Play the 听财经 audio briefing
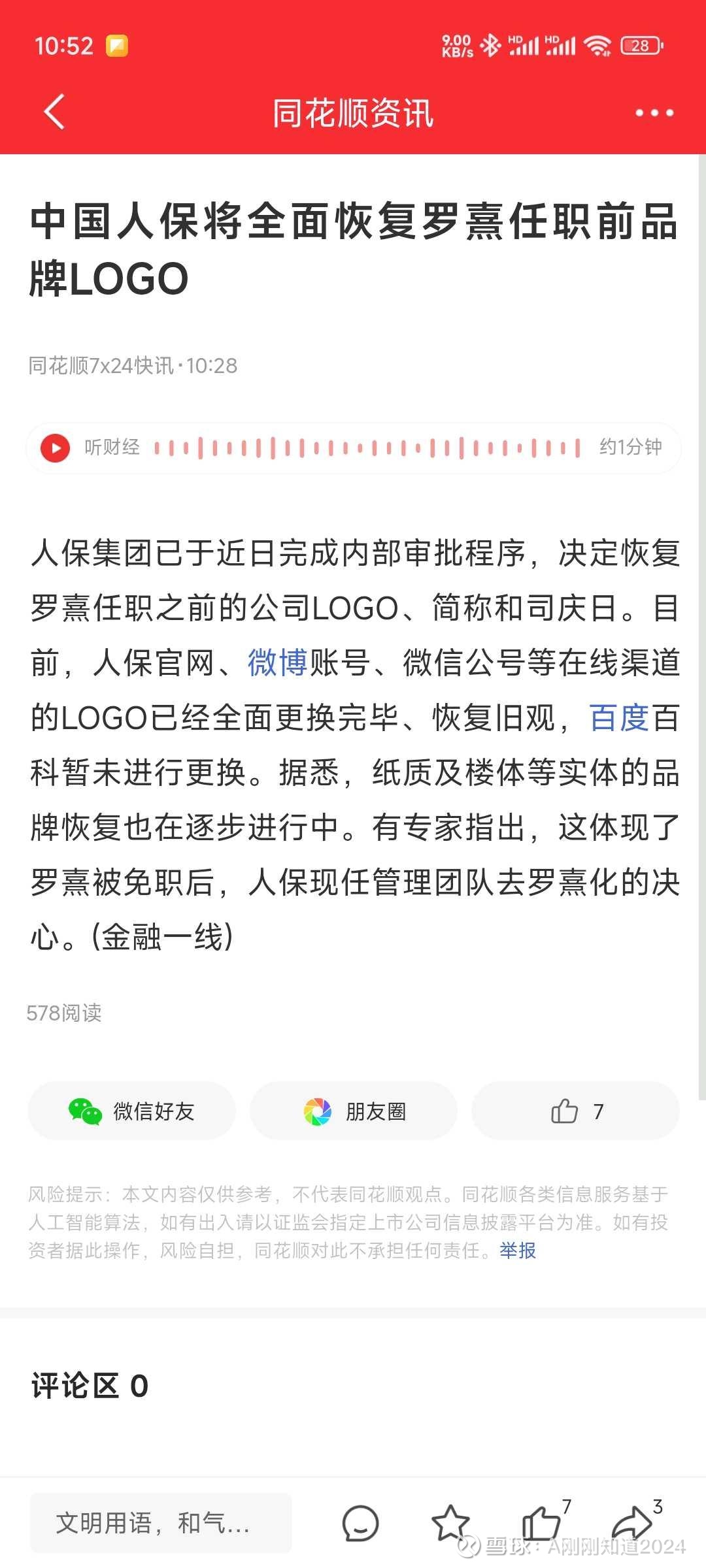This screenshot has width=706, height=1568. click(x=56, y=448)
